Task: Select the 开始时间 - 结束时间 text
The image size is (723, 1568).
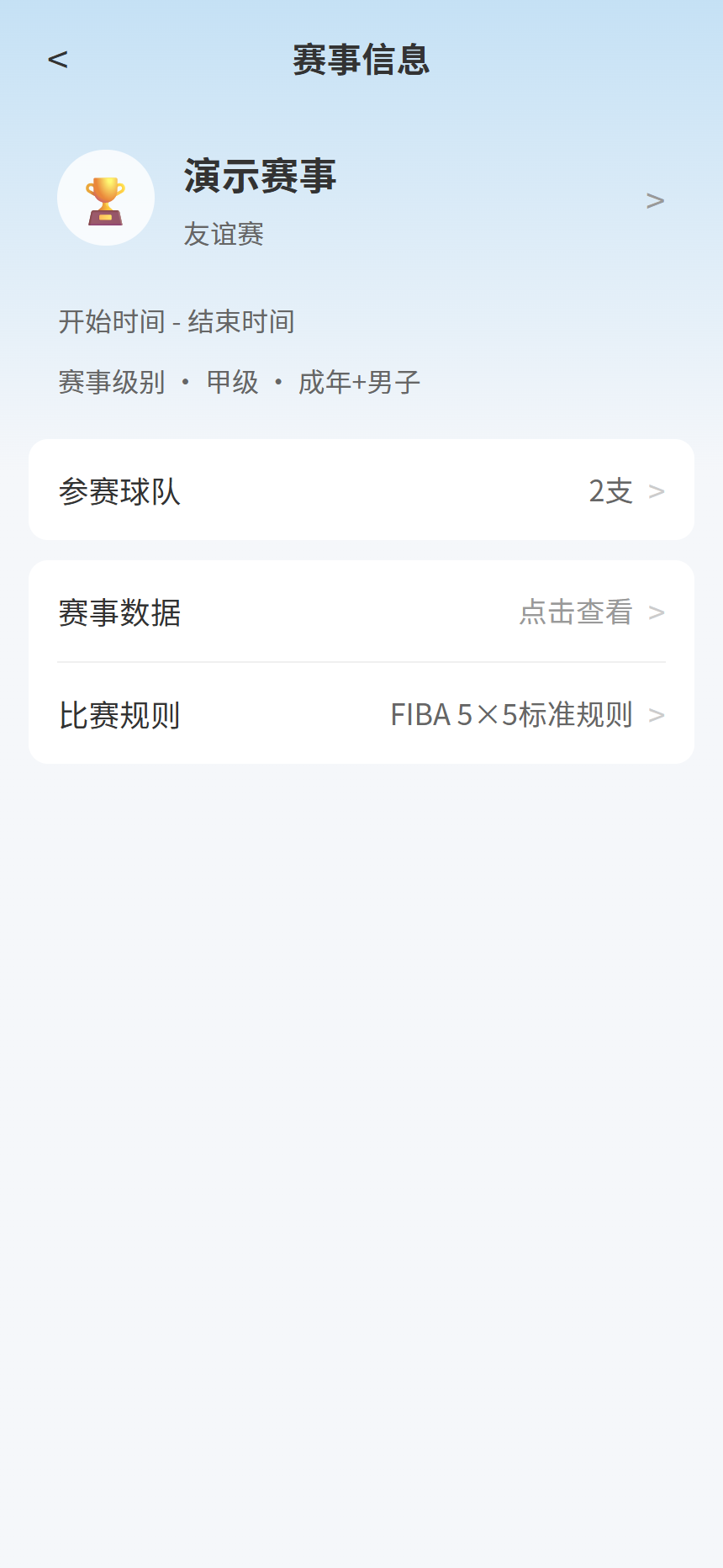Action: (x=175, y=321)
